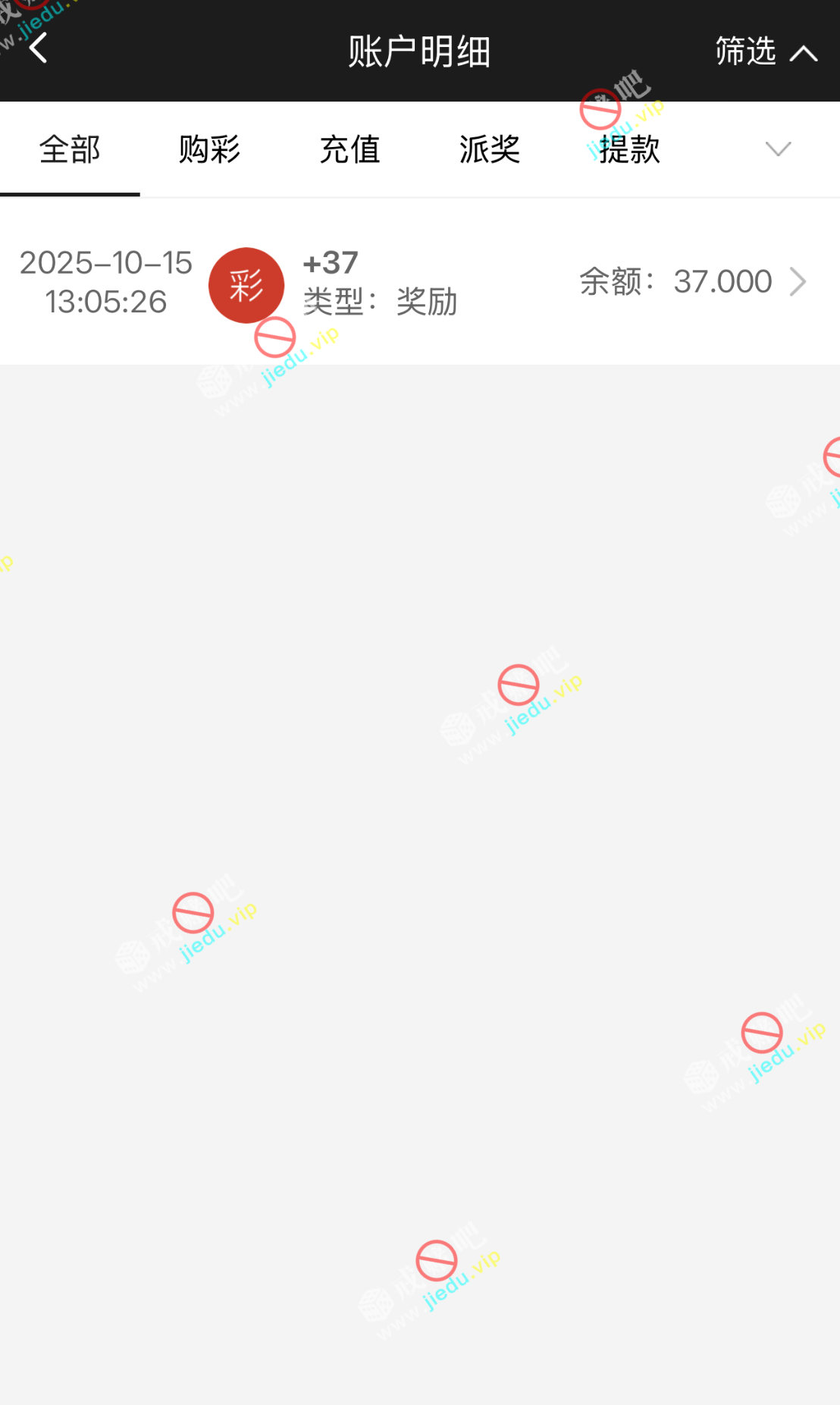Switch to the 购彩 tab

(209, 149)
